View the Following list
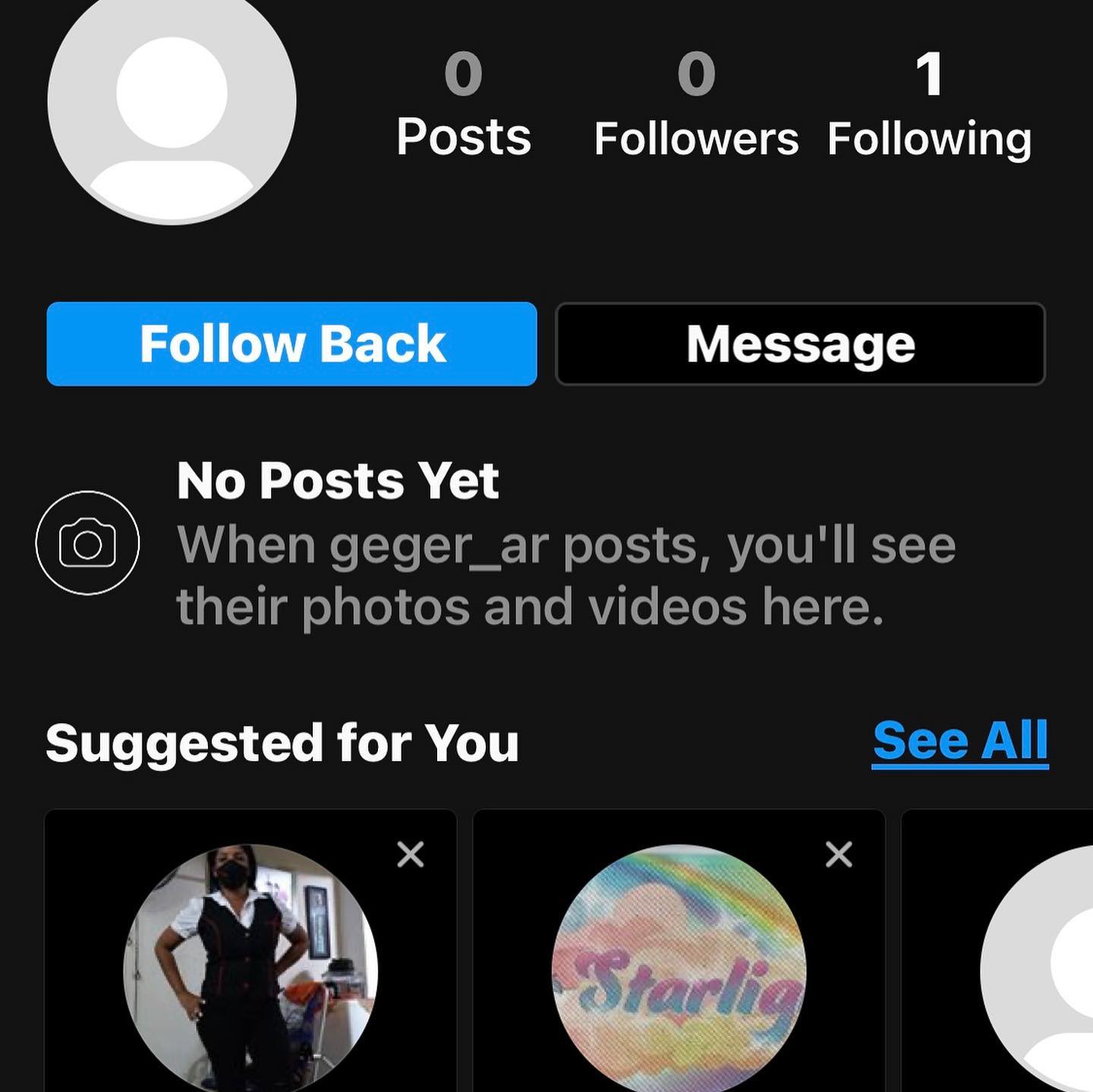The width and height of the screenshot is (1093, 1092). tap(929, 106)
